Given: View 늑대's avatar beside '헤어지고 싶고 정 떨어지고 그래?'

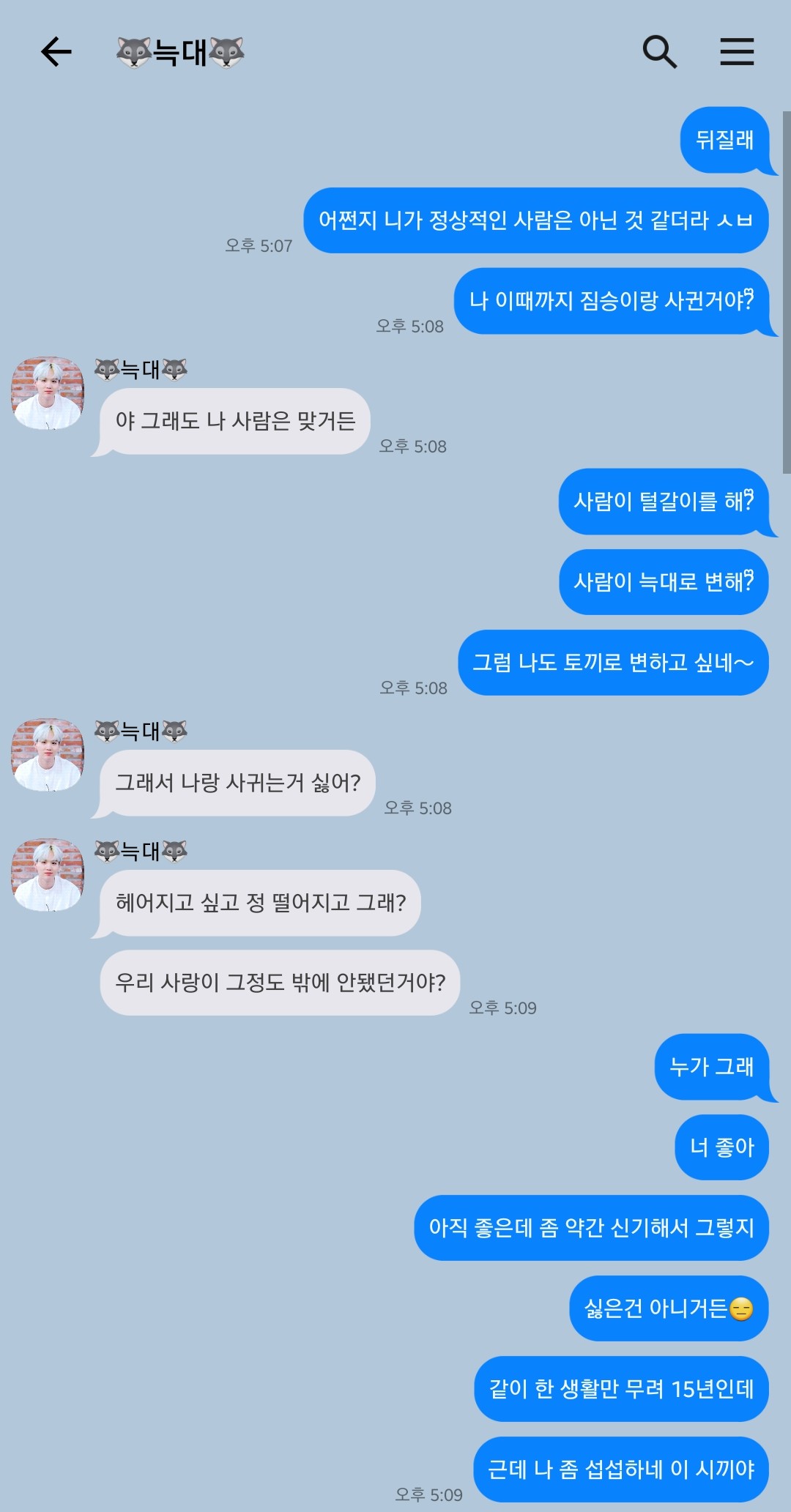Looking at the screenshot, I should click(48, 875).
